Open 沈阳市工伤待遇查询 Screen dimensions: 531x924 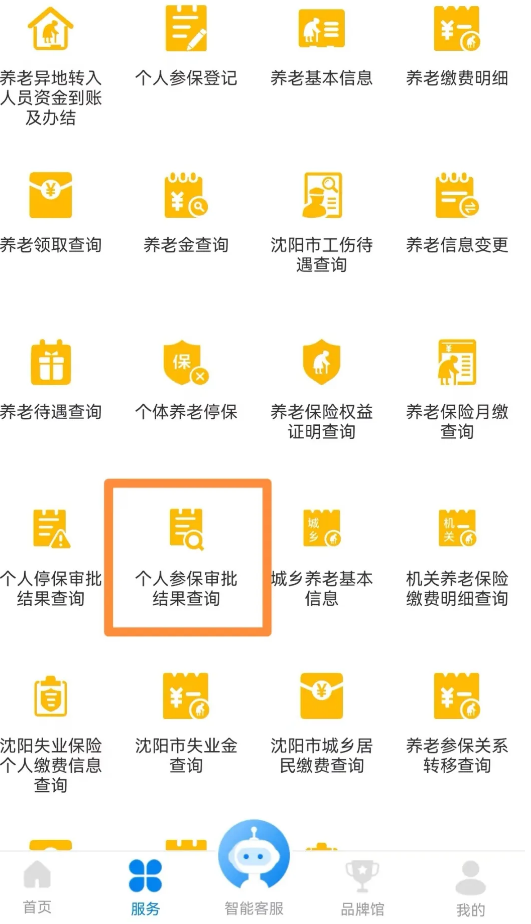[321, 222]
